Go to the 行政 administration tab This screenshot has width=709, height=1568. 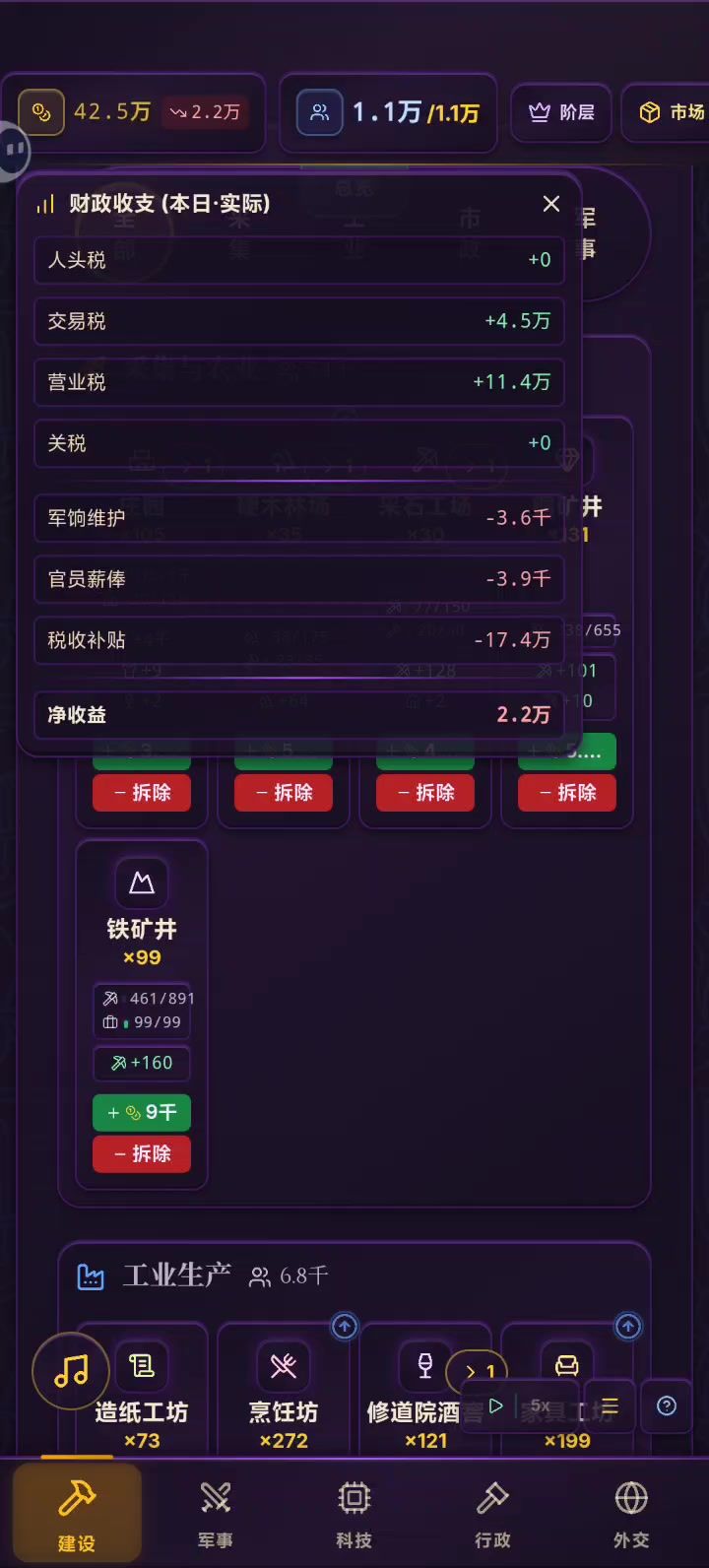(x=492, y=1511)
